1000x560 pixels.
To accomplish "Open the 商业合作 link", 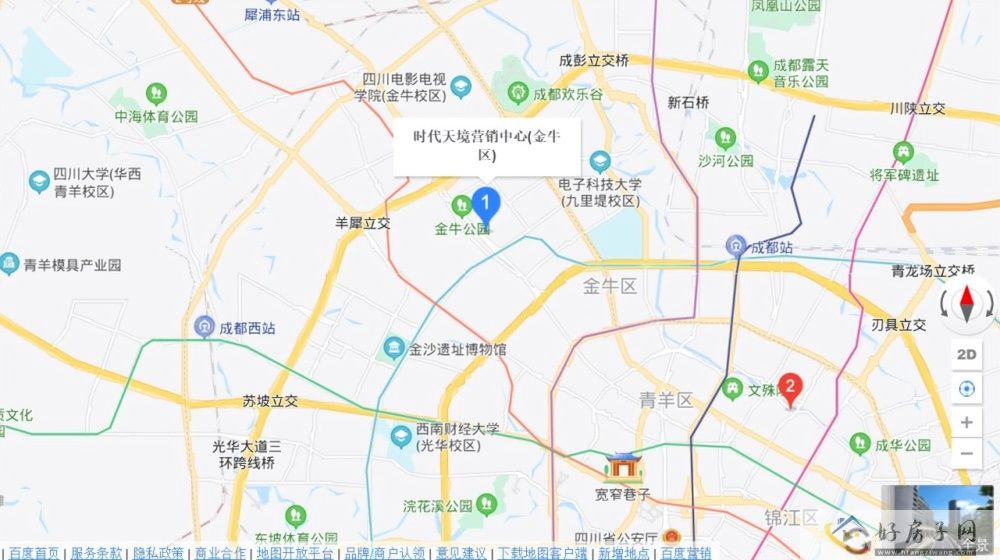I will coord(220,553).
